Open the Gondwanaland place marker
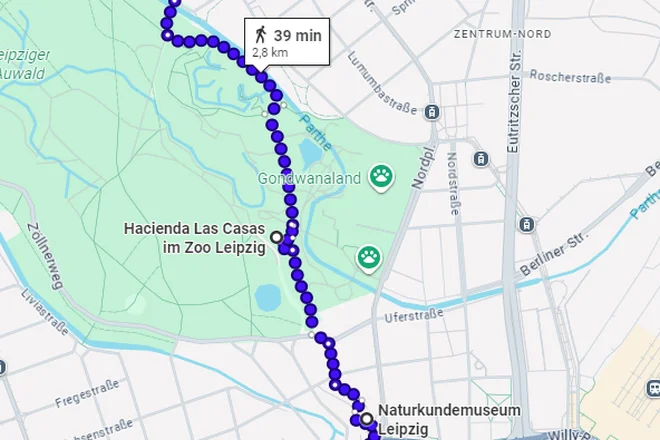This screenshot has height=440, width=660. point(382,179)
